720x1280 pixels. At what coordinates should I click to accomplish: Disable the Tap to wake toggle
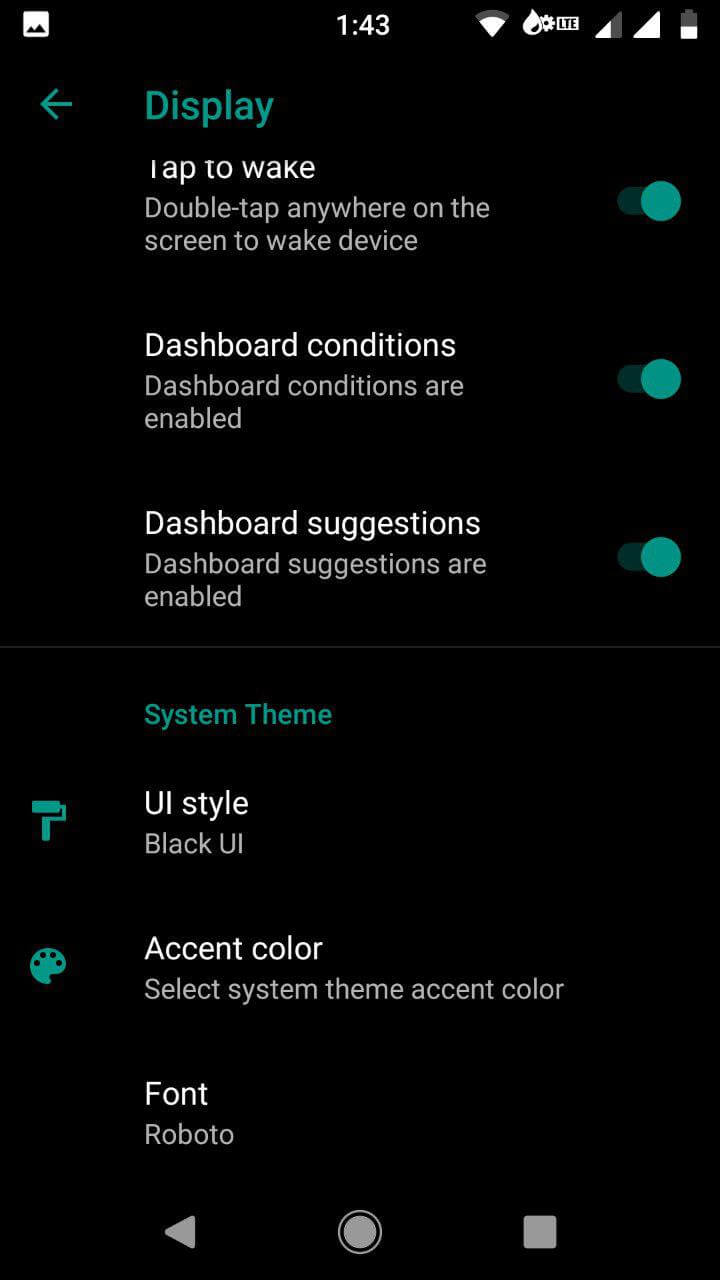point(649,201)
